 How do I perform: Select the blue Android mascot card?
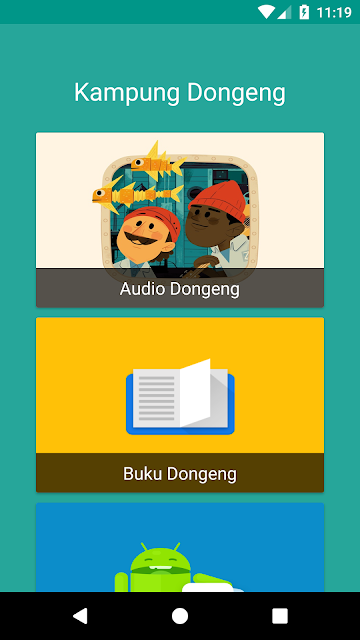click(180, 547)
